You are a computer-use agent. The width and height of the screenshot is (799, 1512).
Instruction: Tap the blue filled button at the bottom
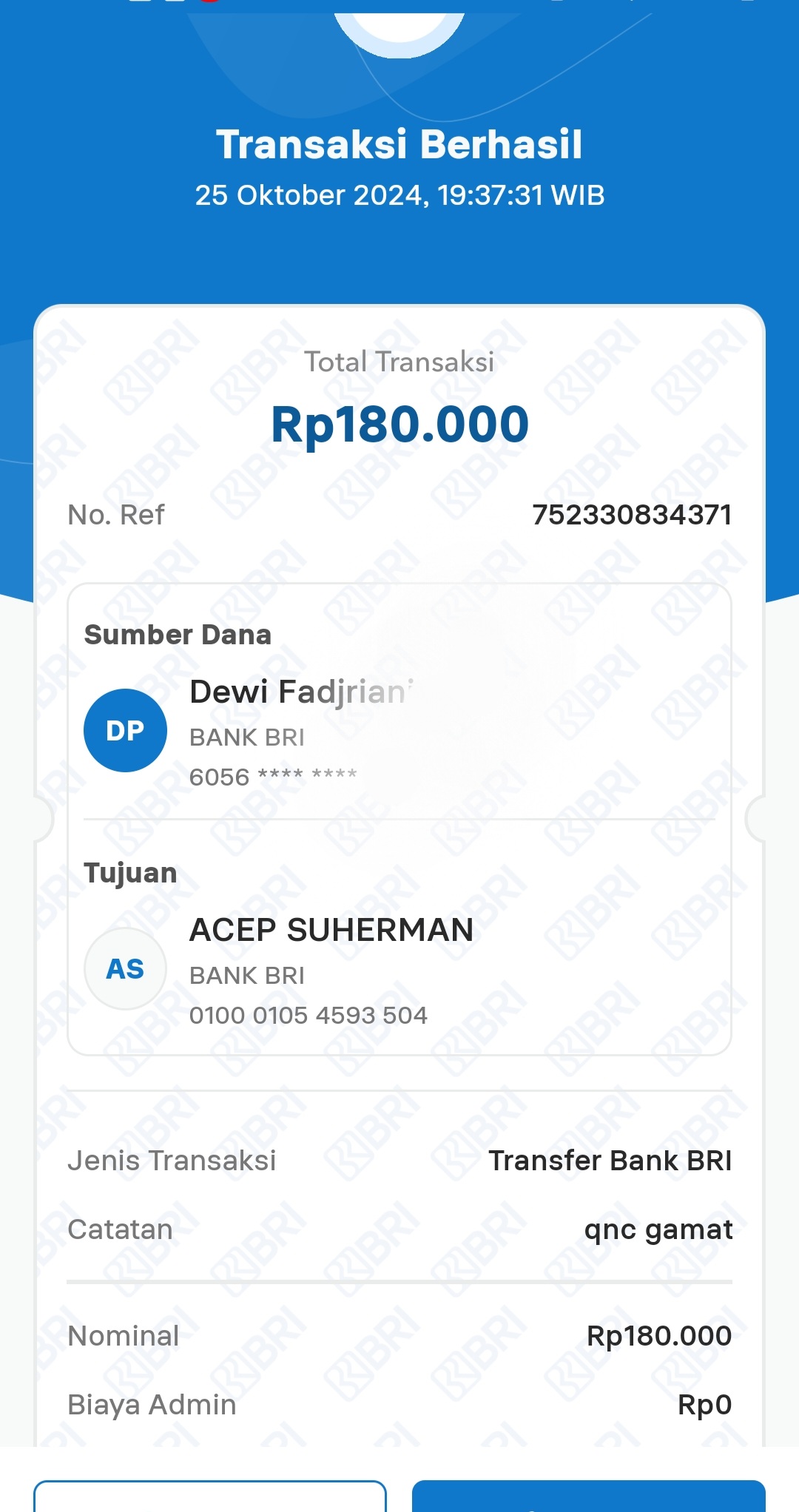589,1496
